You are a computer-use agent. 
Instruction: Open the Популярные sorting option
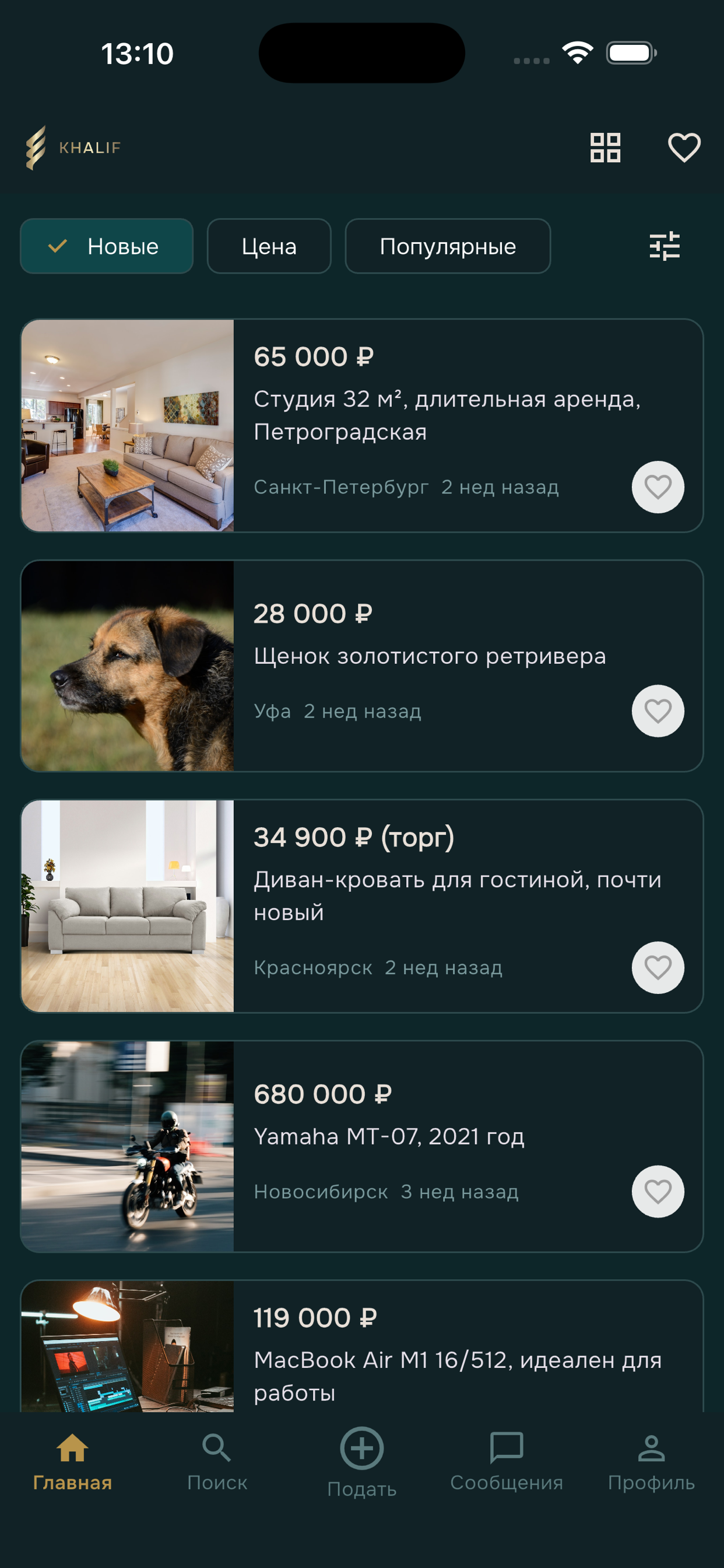[448, 246]
